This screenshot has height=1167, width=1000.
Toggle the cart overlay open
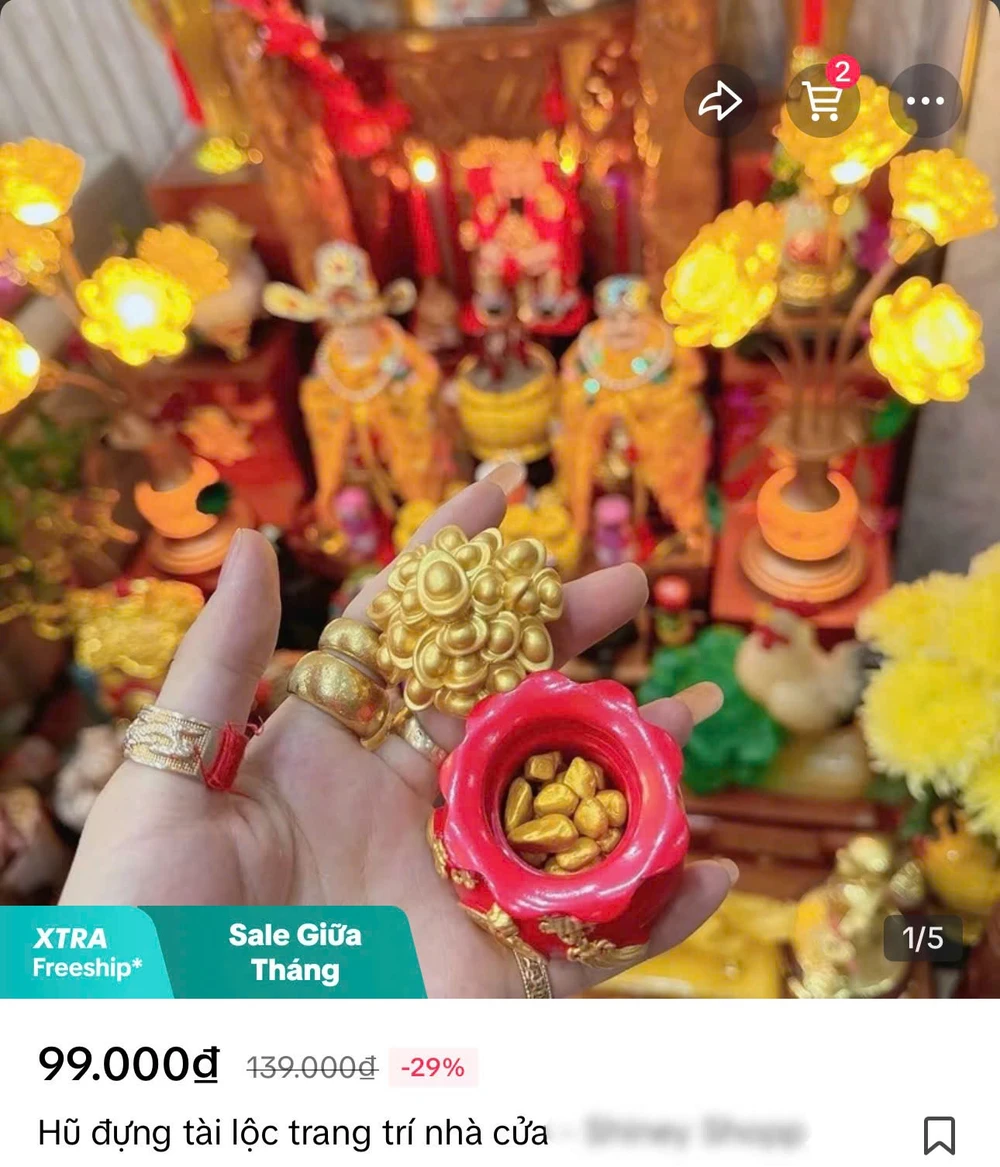point(822,102)
